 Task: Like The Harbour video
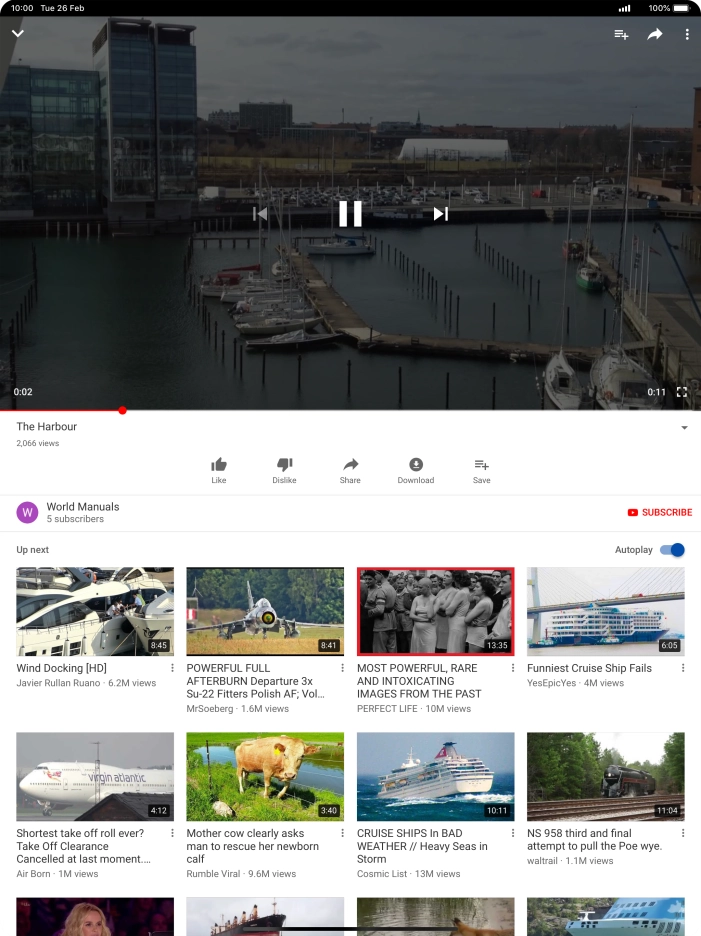pyautogui.click(x=219, y=469)
